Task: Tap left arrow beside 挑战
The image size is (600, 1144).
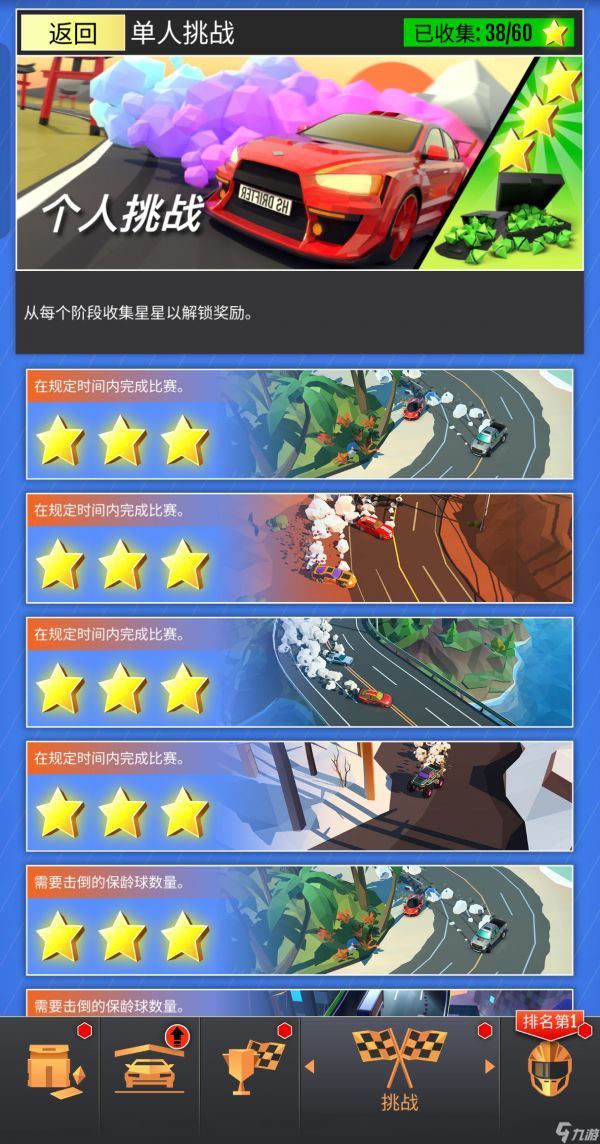Action: (309, 1067)
